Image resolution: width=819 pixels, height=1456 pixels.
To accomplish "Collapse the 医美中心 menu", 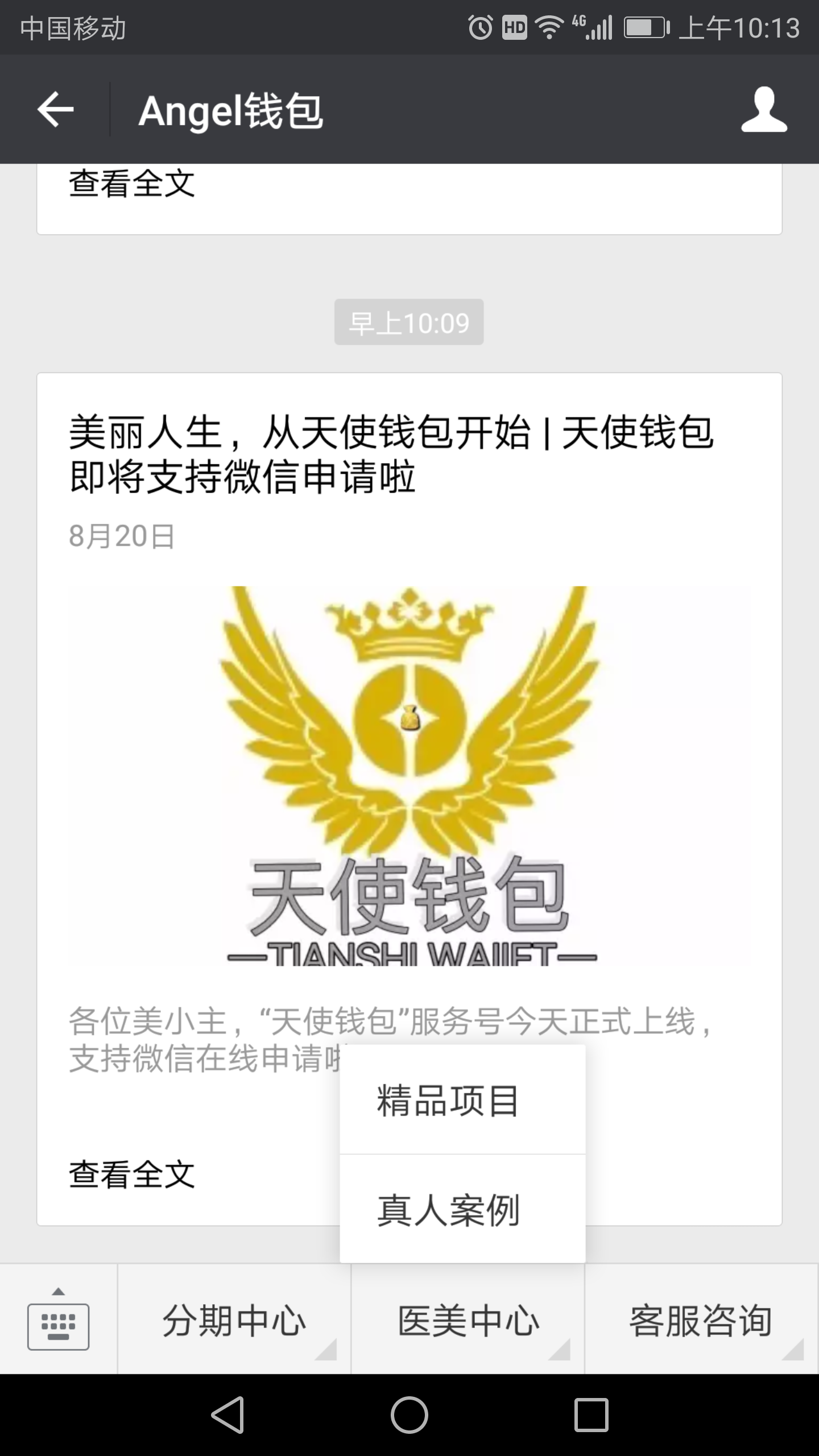I will [x=468, y=1321].
